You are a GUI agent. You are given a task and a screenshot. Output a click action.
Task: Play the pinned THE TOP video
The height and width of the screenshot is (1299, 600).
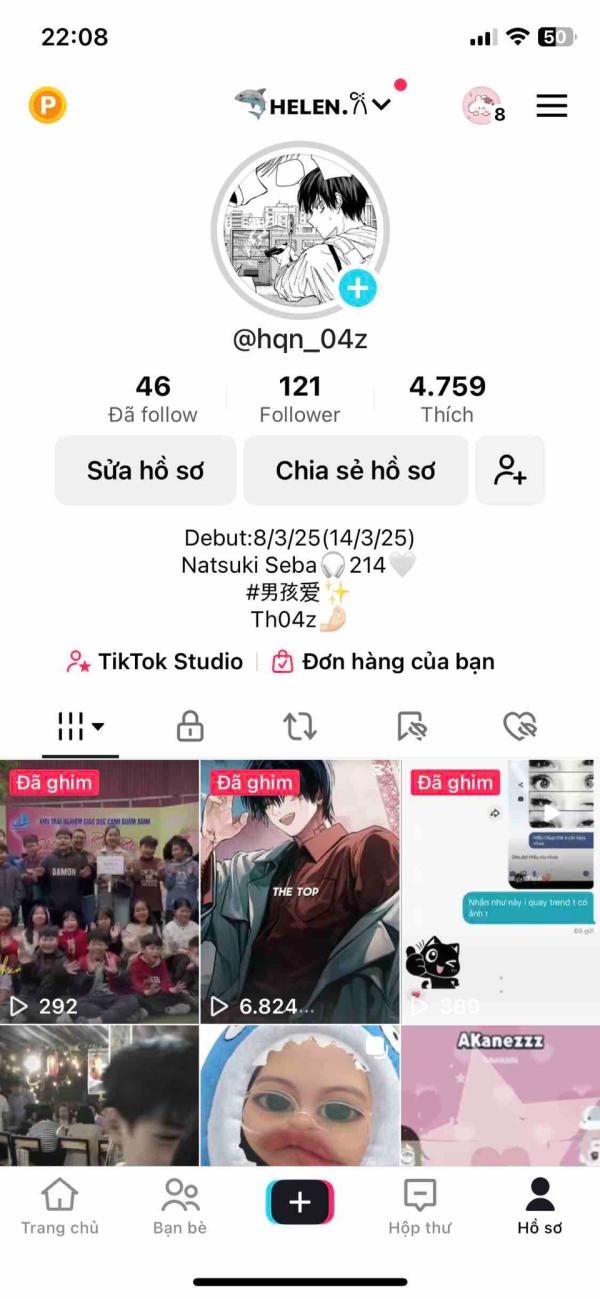[299, 891]
